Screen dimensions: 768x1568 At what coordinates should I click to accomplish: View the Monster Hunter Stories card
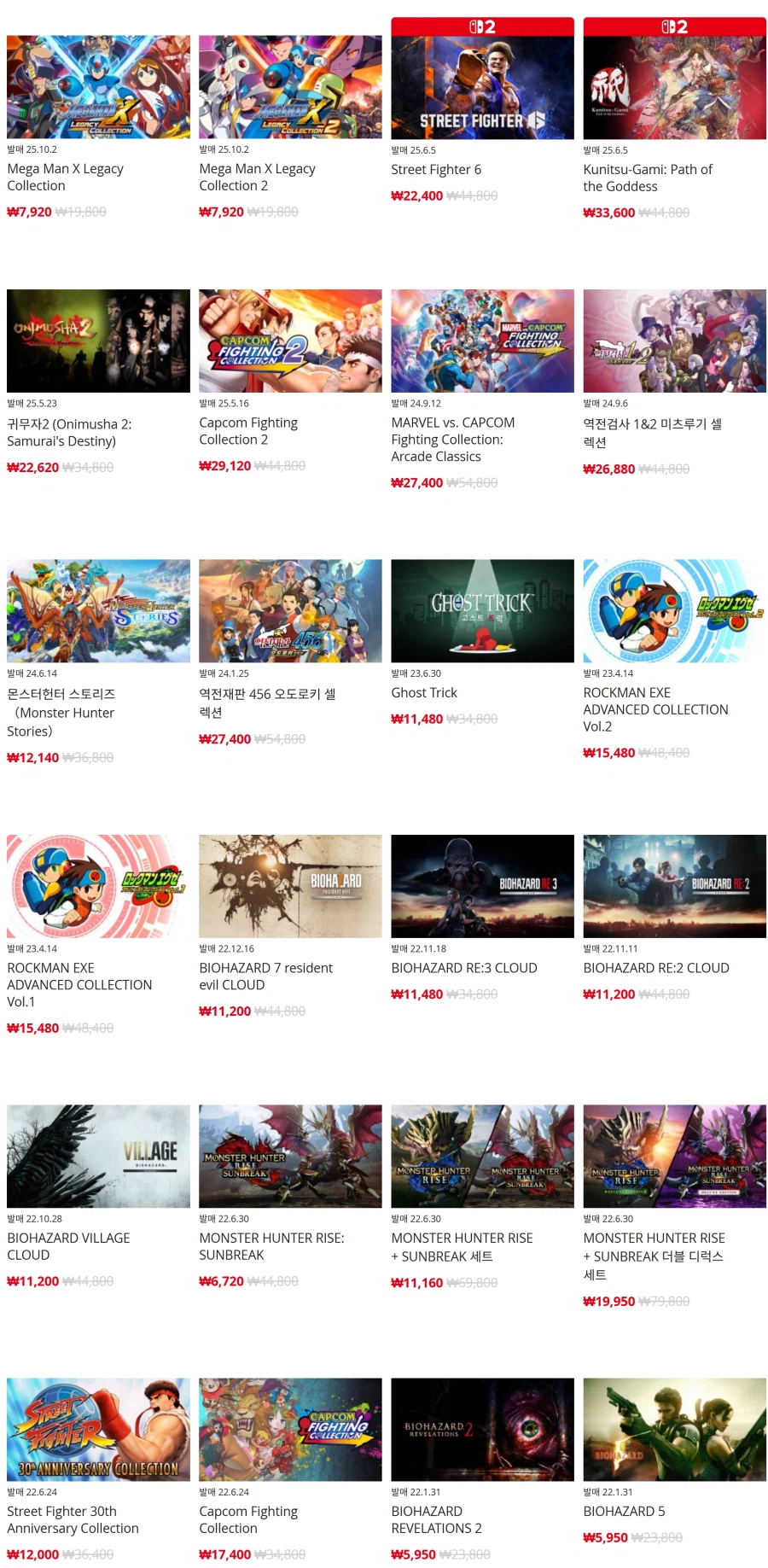point(98,611)
